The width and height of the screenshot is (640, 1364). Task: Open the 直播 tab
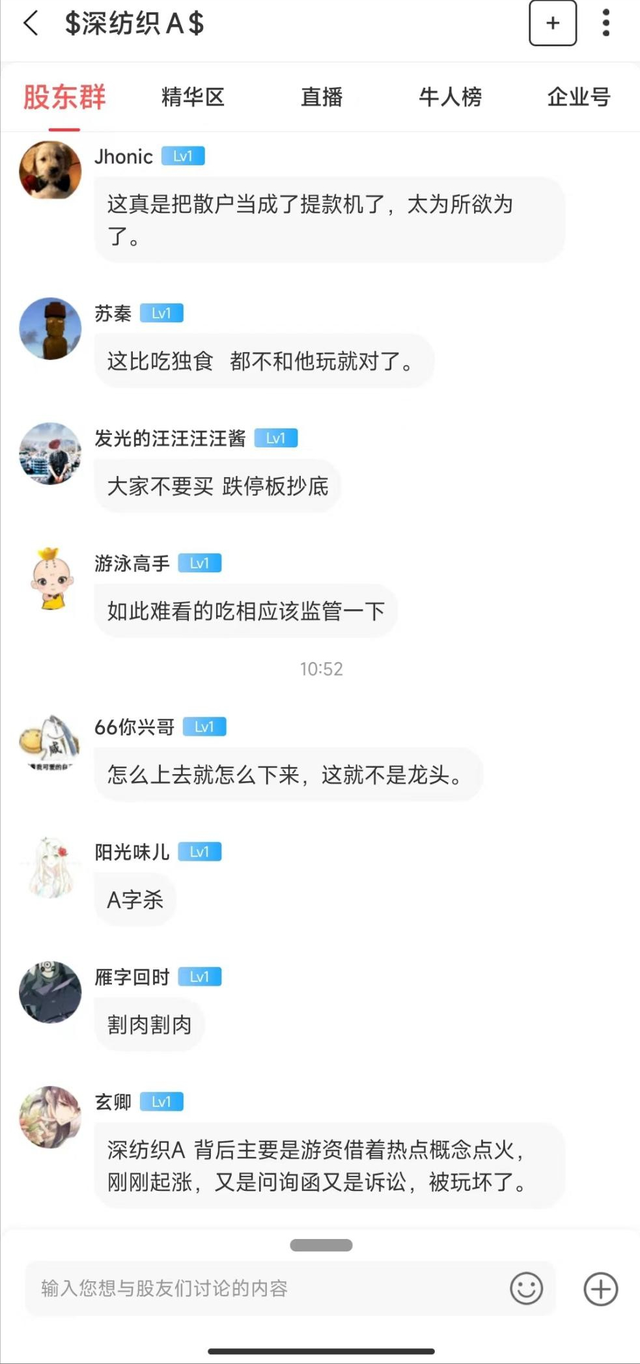tap(322, 97)
